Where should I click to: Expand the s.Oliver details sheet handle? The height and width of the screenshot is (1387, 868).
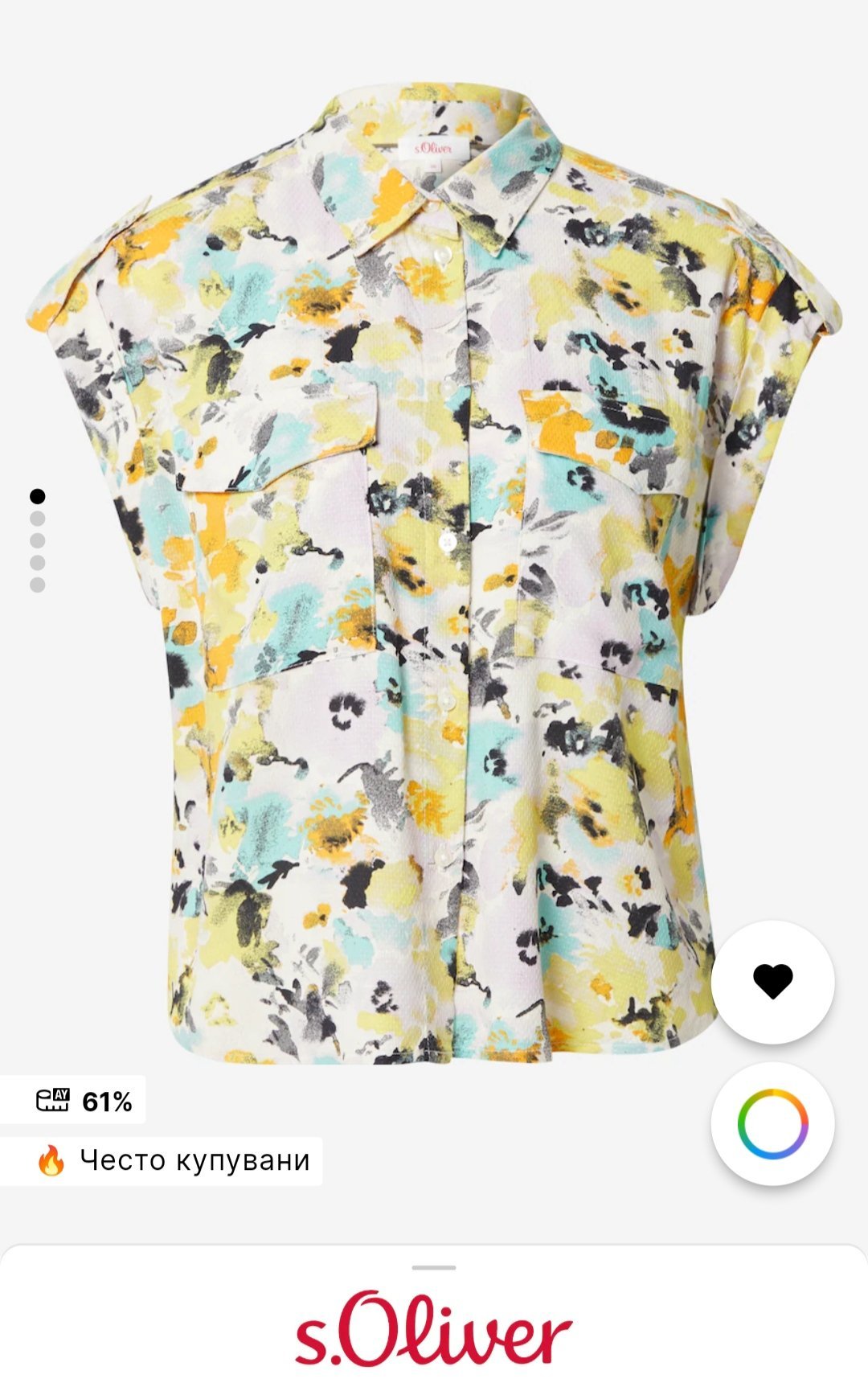pos(434,1268)
